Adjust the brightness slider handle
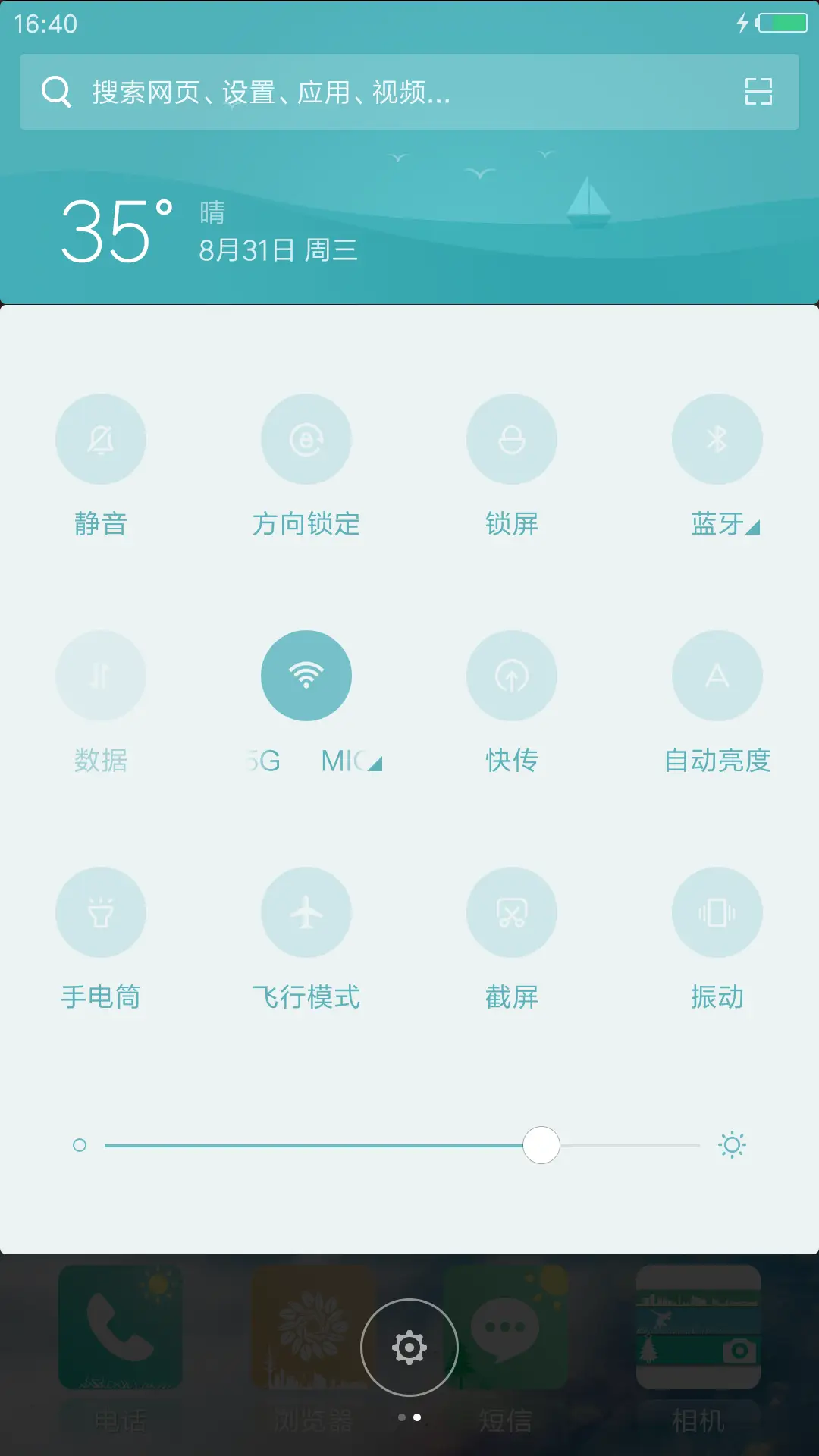 point(541,1145)
